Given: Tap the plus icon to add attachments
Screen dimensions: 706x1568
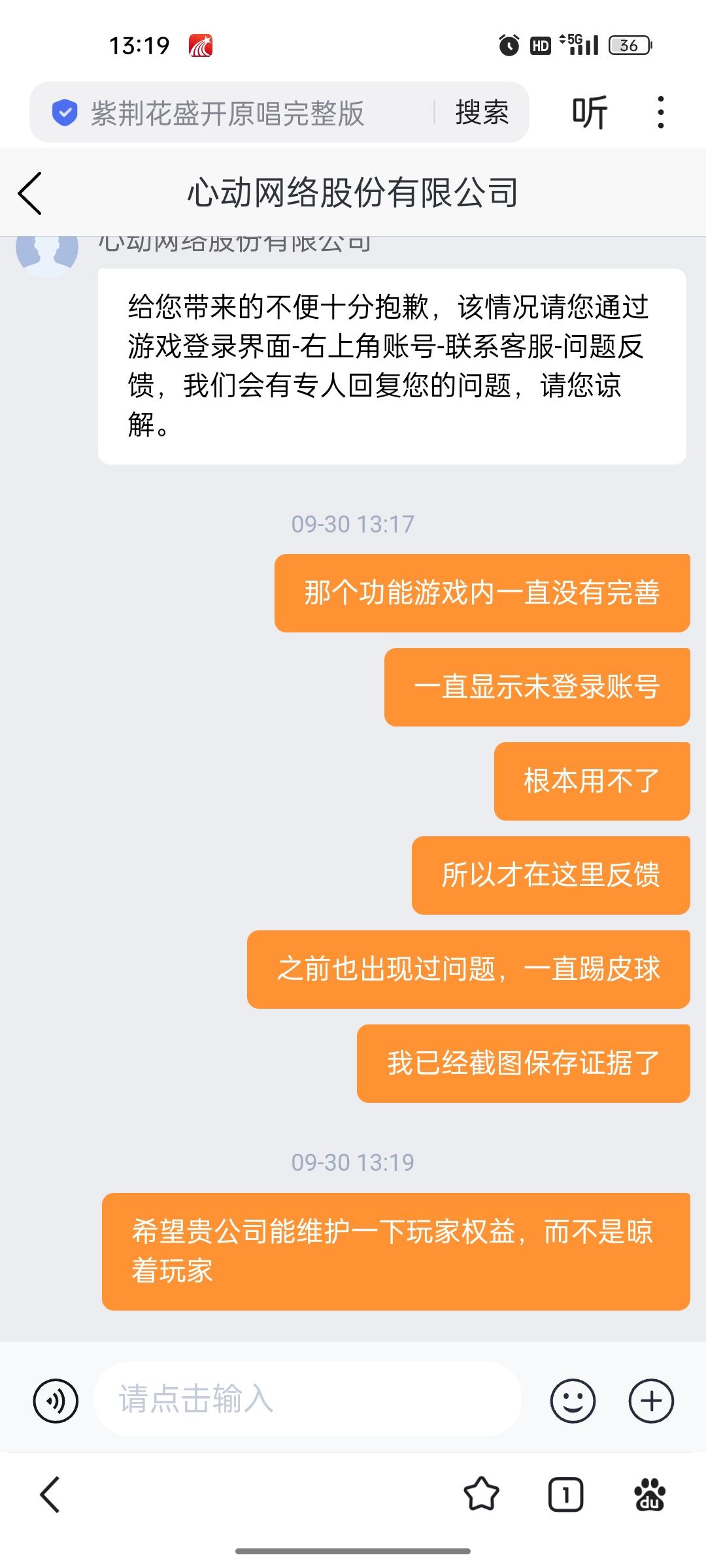Looking at the screenshot, I should [651, 1400].
